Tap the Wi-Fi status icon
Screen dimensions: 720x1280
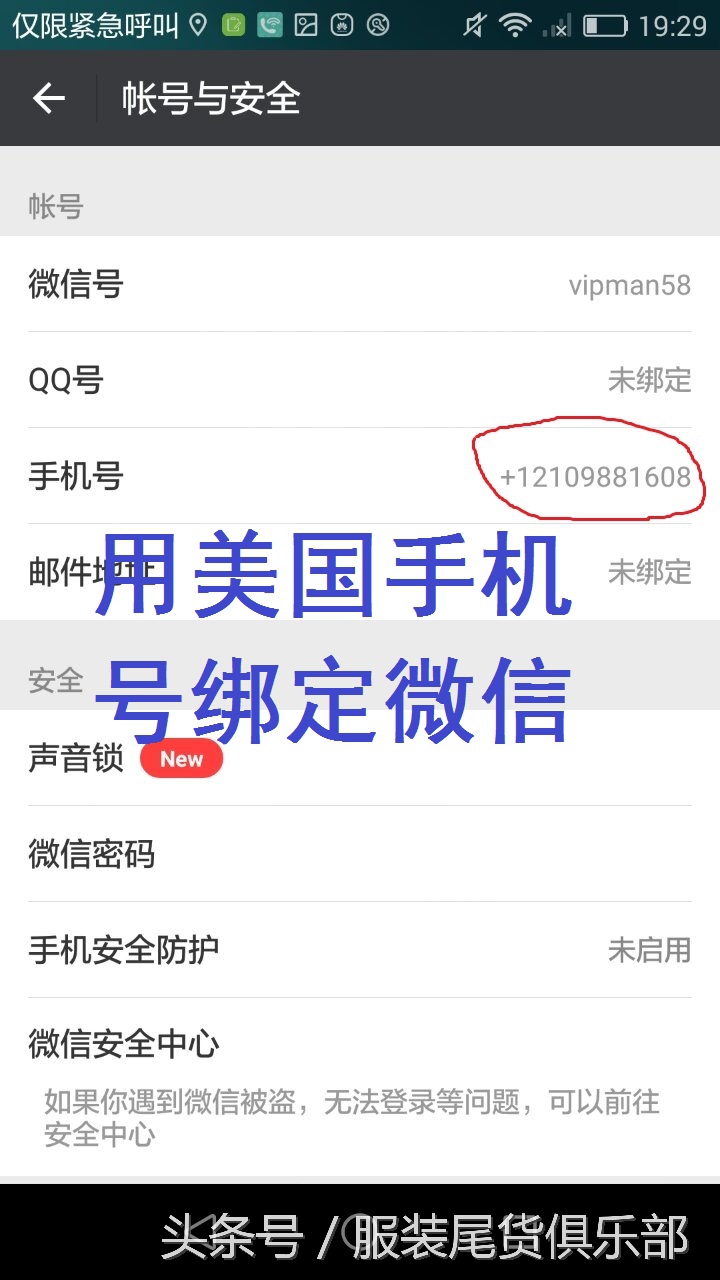[x=518, y=23]
